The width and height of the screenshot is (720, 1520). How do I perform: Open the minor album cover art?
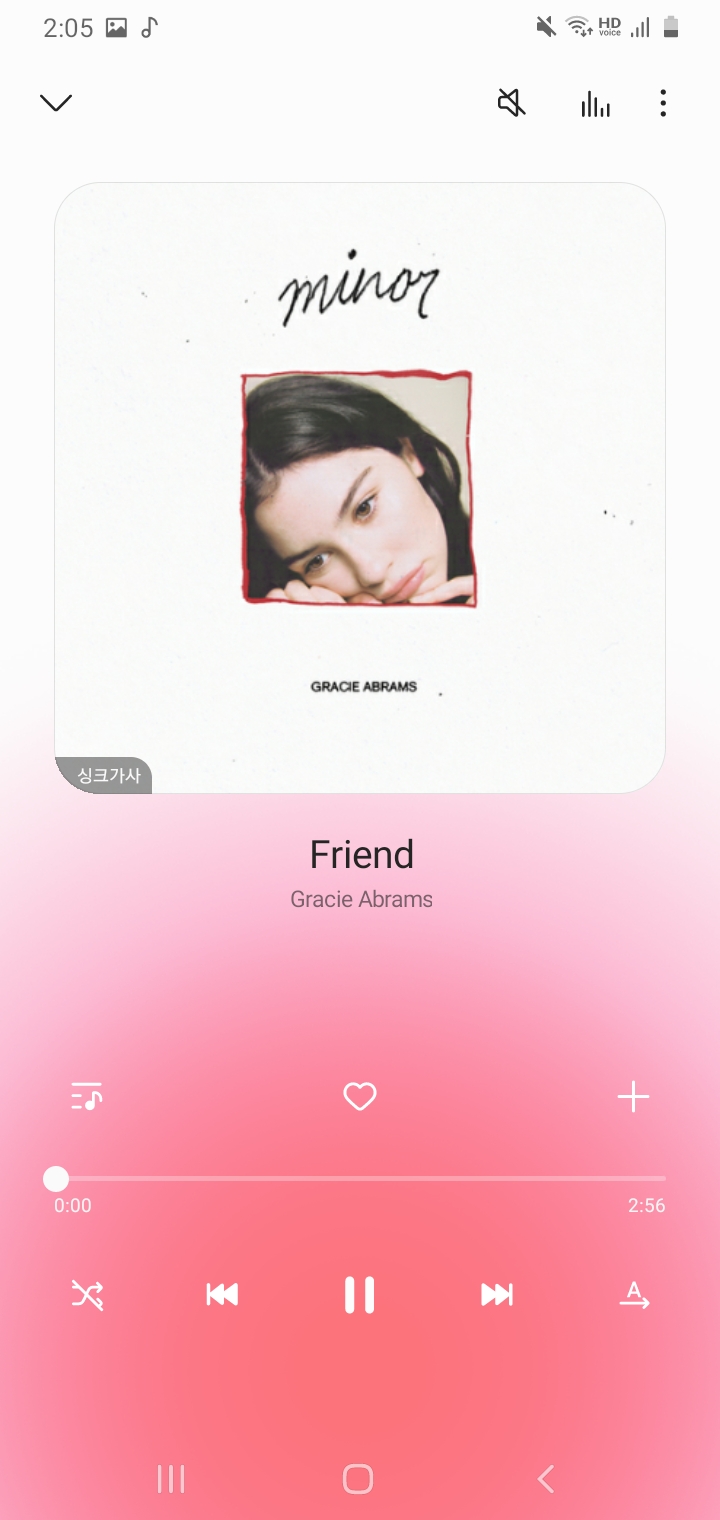pos(360,487)
